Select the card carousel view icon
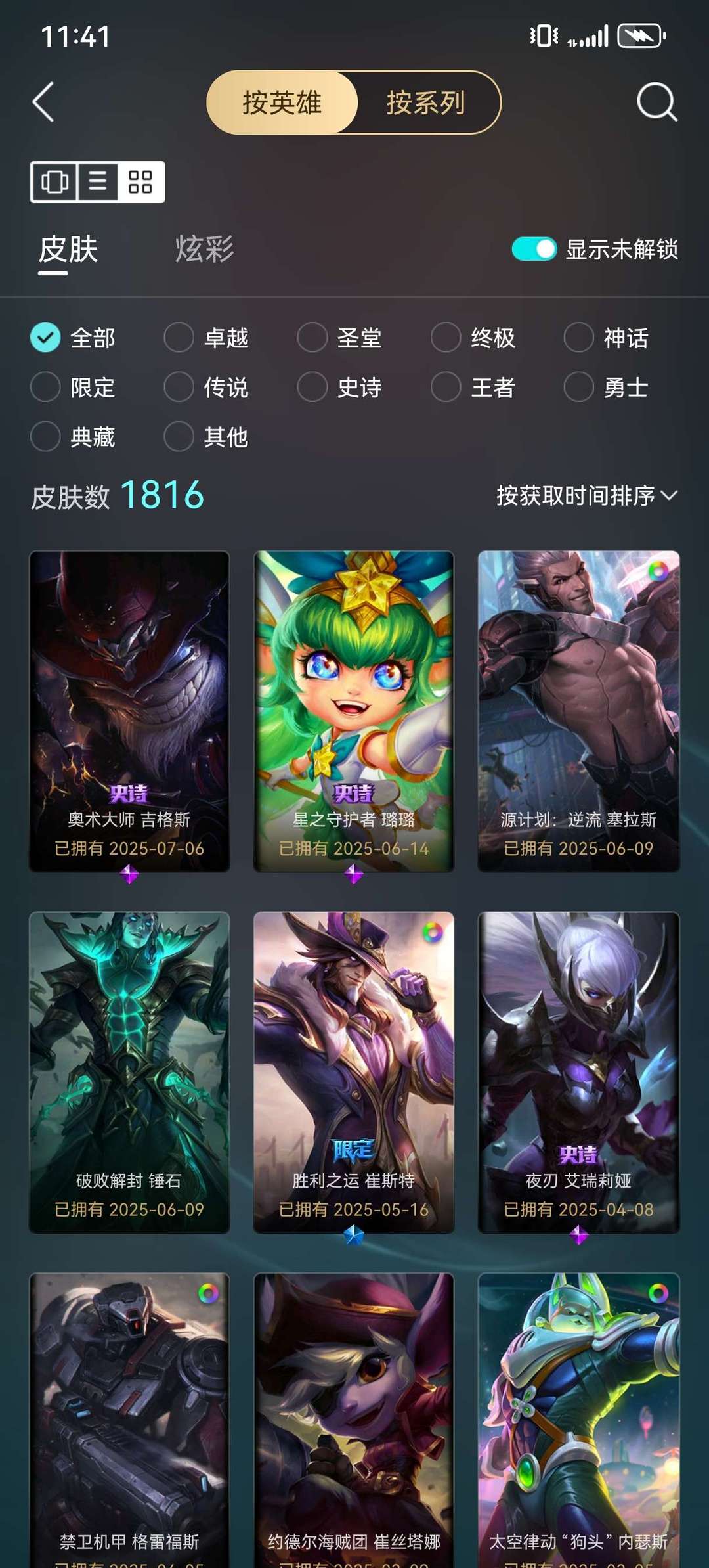Viewport: 709px width, 1568px height. click(55, 181)
